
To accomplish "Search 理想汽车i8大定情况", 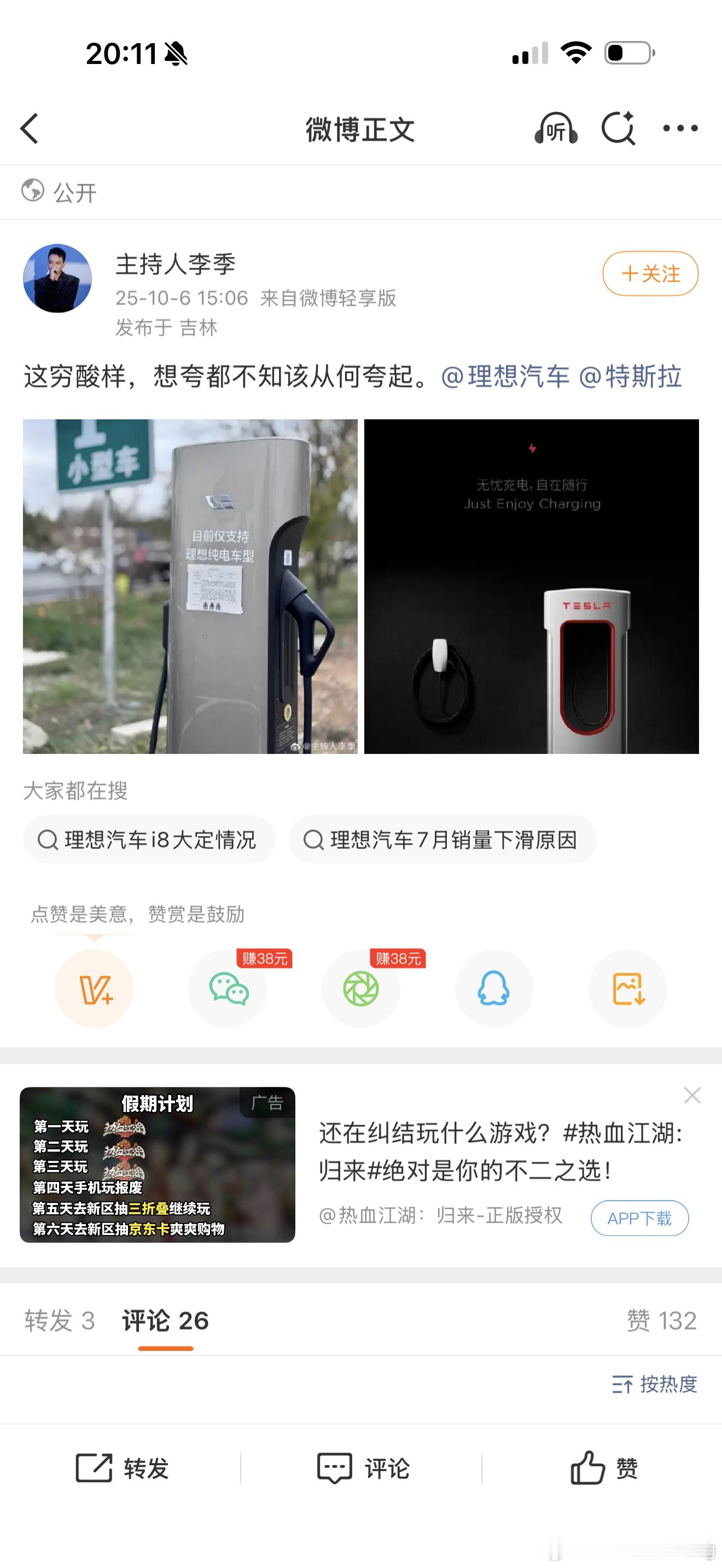I will 149,839.
